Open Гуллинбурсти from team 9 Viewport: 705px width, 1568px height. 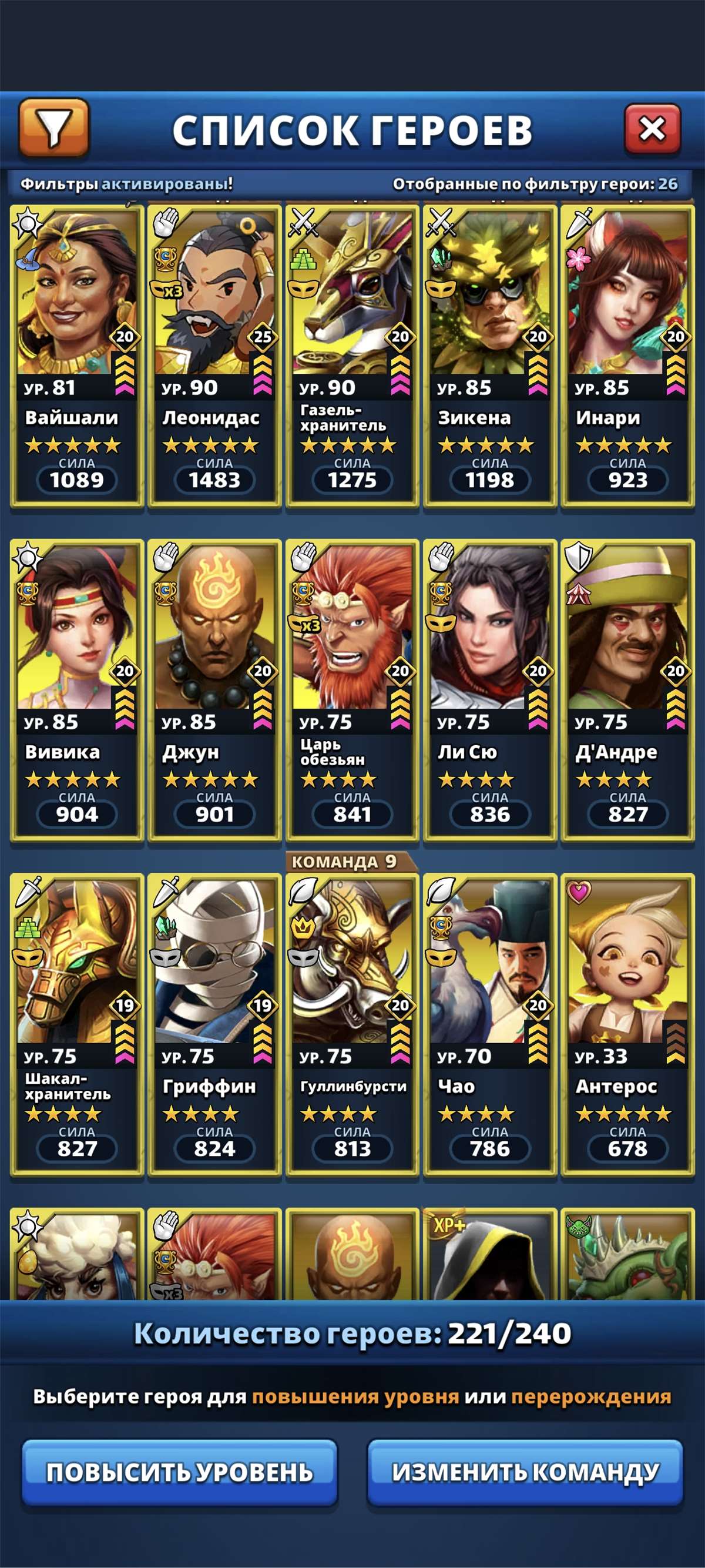pos(352,1024)
